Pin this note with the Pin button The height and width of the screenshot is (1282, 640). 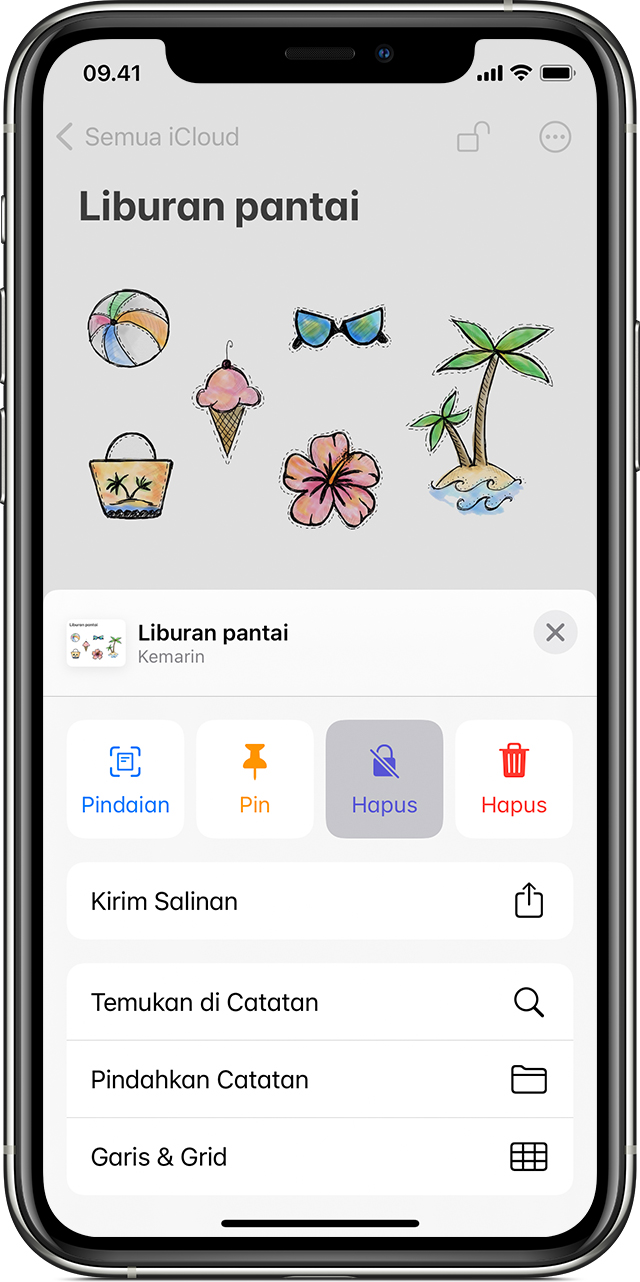pyautogui.click(x=255, y=779)
